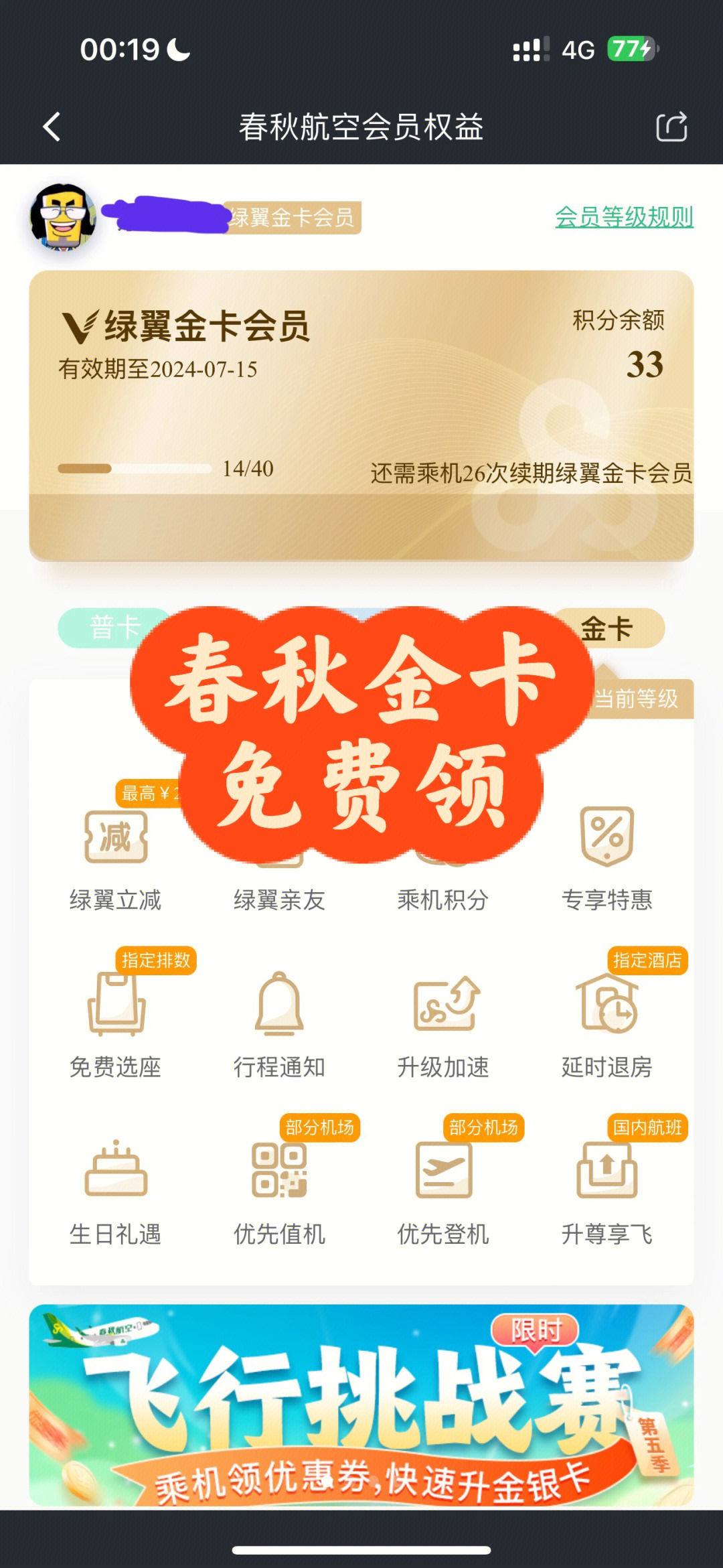Go back using the back arrow
The width and height of the screenshot is (723, 1568).
tap(52, 127)
